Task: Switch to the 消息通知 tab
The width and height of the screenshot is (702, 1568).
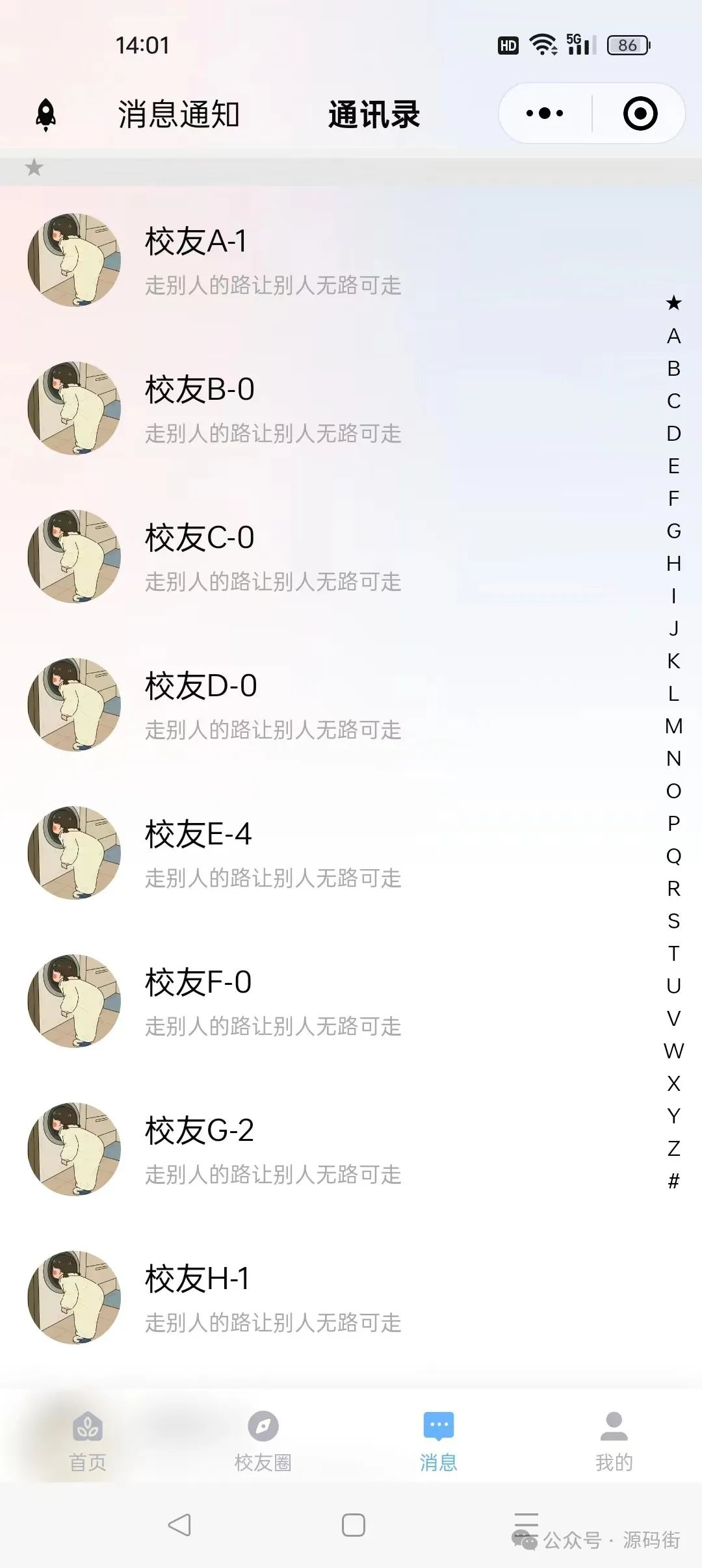Action: pos(178,114)
